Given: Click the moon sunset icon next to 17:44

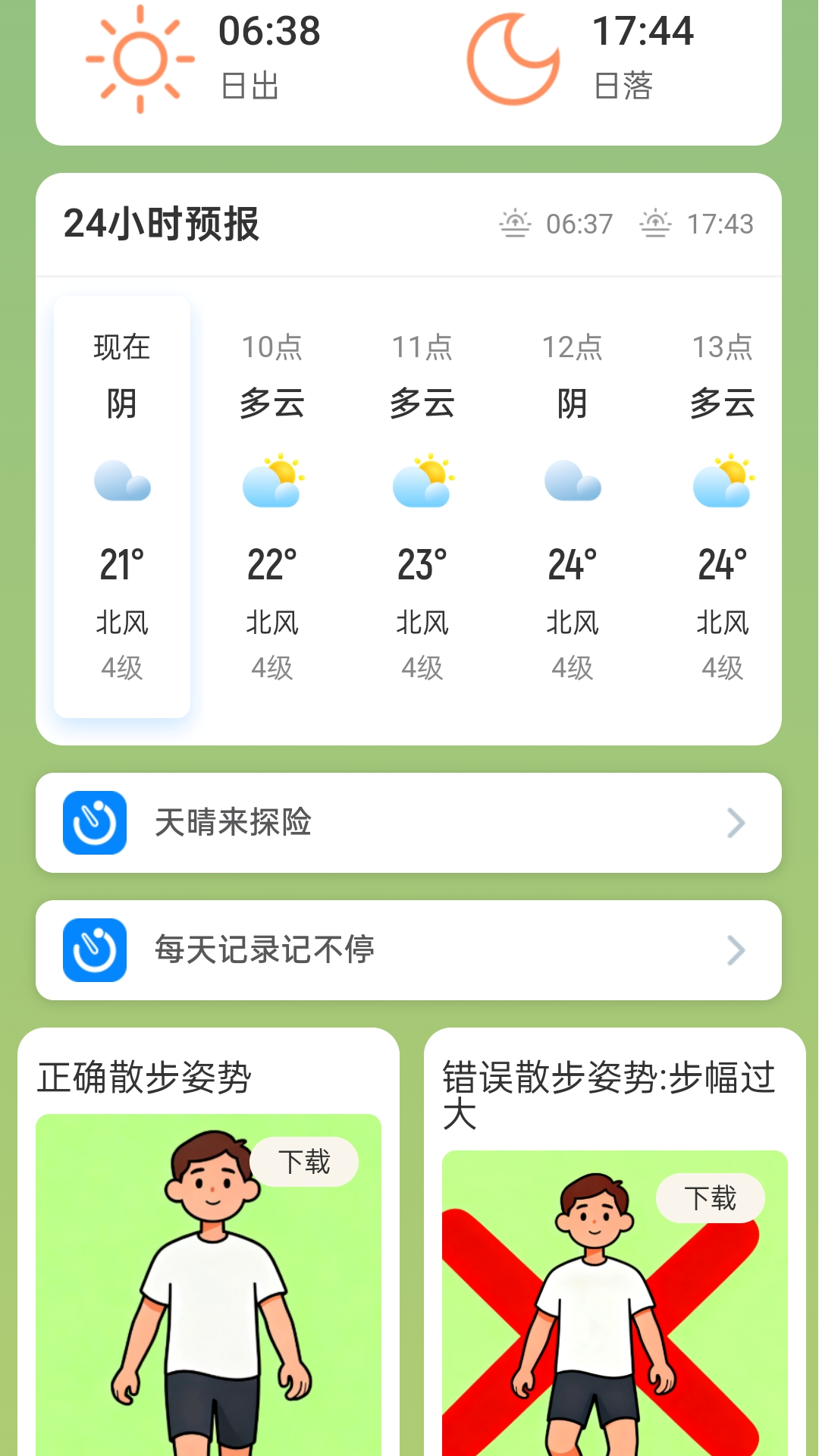Looking at the screenshot, I should (x=516, y=61).
